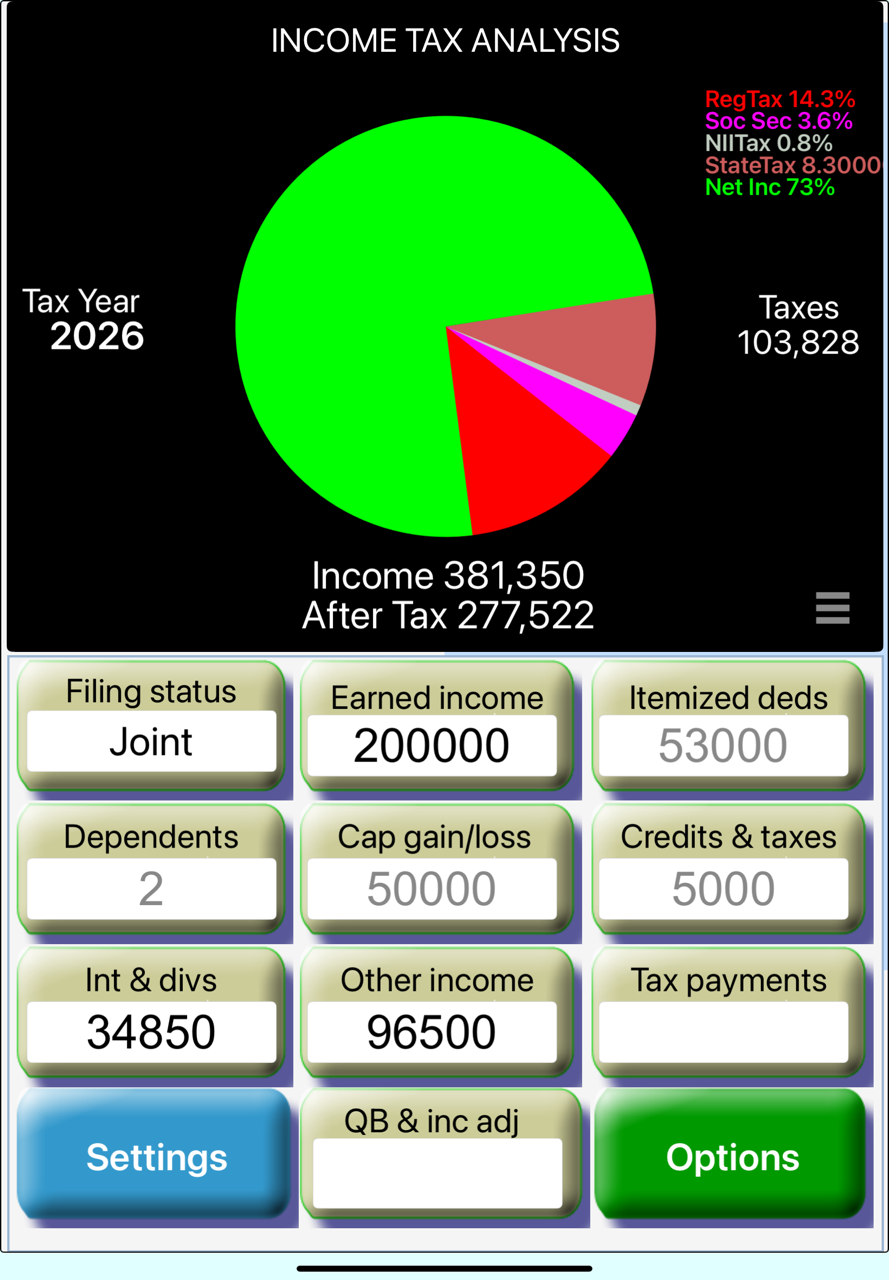Edit the Cap gain/loss field
889x1280 pixels.
432,889
